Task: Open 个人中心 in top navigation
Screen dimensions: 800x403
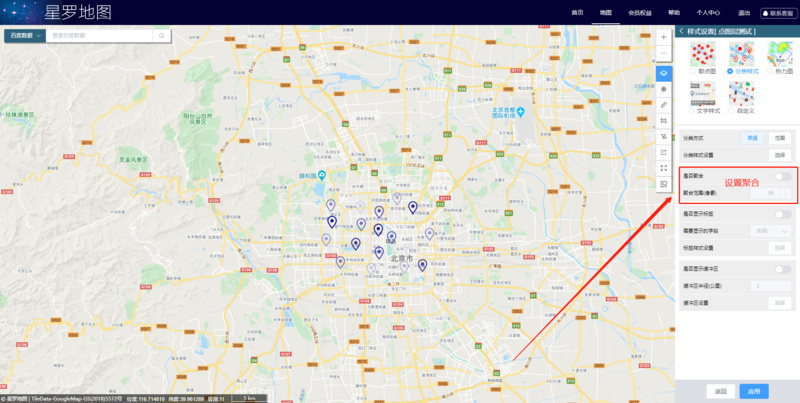Action: coord(708,13)
